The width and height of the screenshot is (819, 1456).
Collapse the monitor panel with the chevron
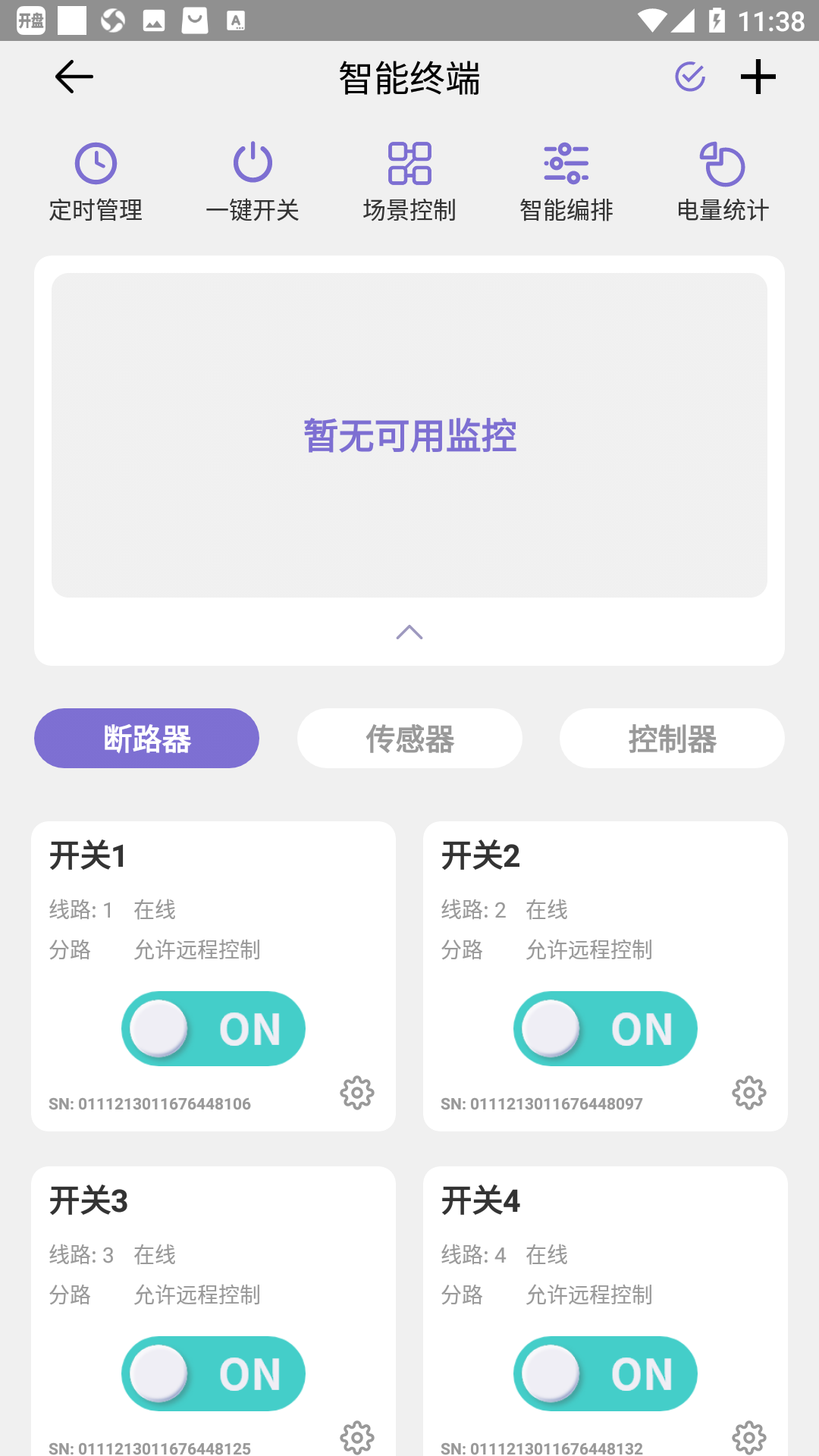tap(409, 632)
